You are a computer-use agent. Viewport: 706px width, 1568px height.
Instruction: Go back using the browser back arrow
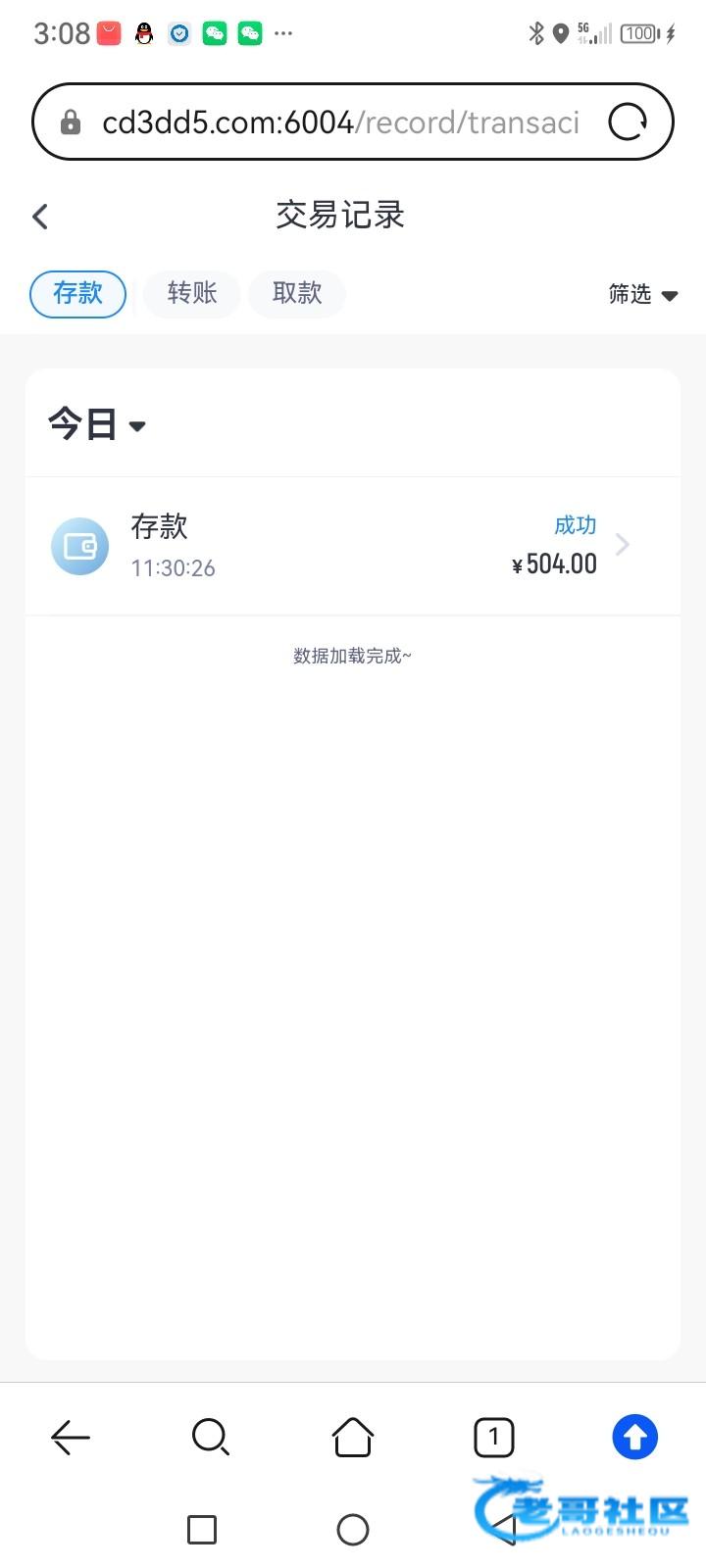point(71,1438)
